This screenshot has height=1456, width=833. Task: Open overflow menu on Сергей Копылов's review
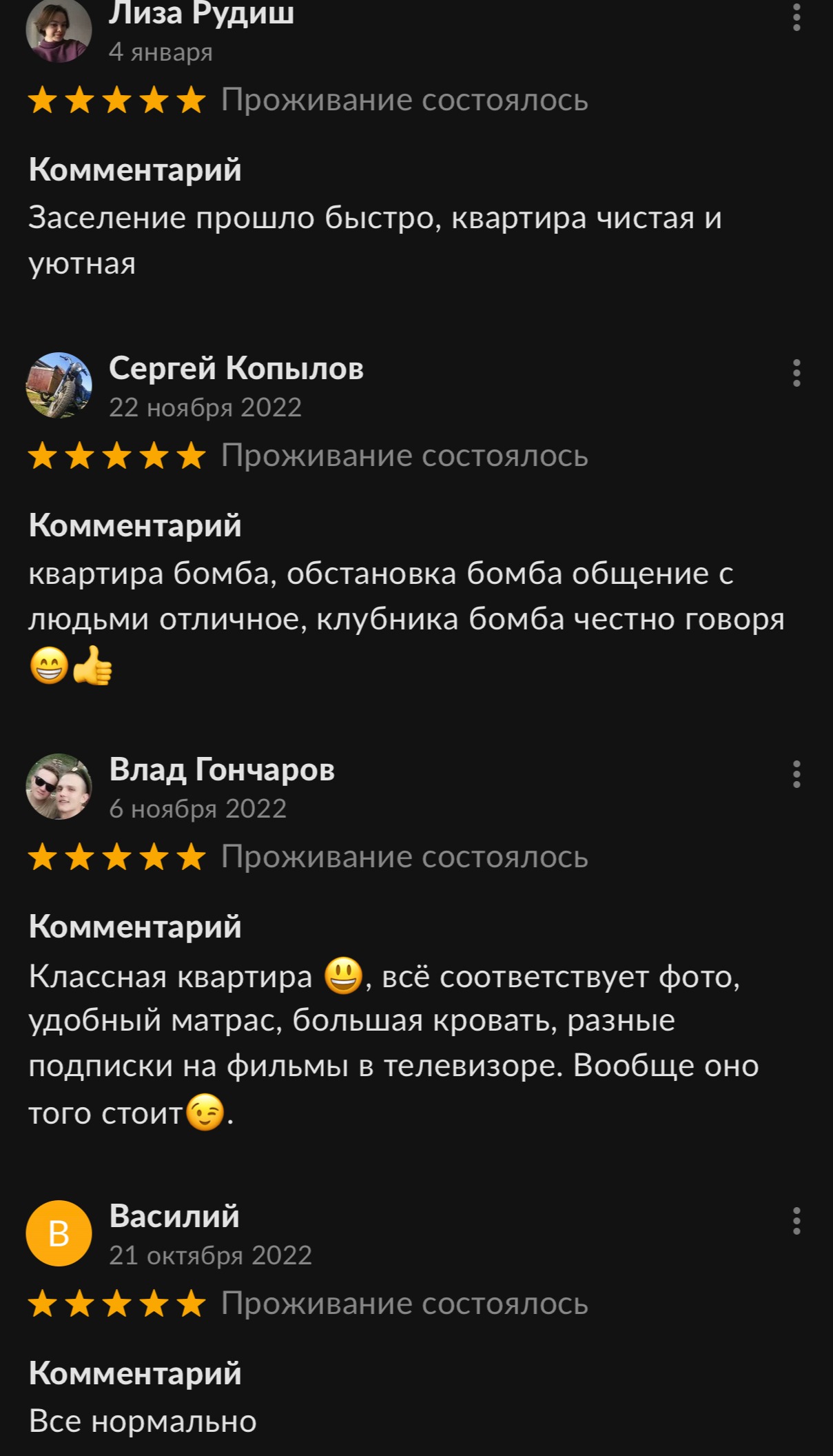796,373
